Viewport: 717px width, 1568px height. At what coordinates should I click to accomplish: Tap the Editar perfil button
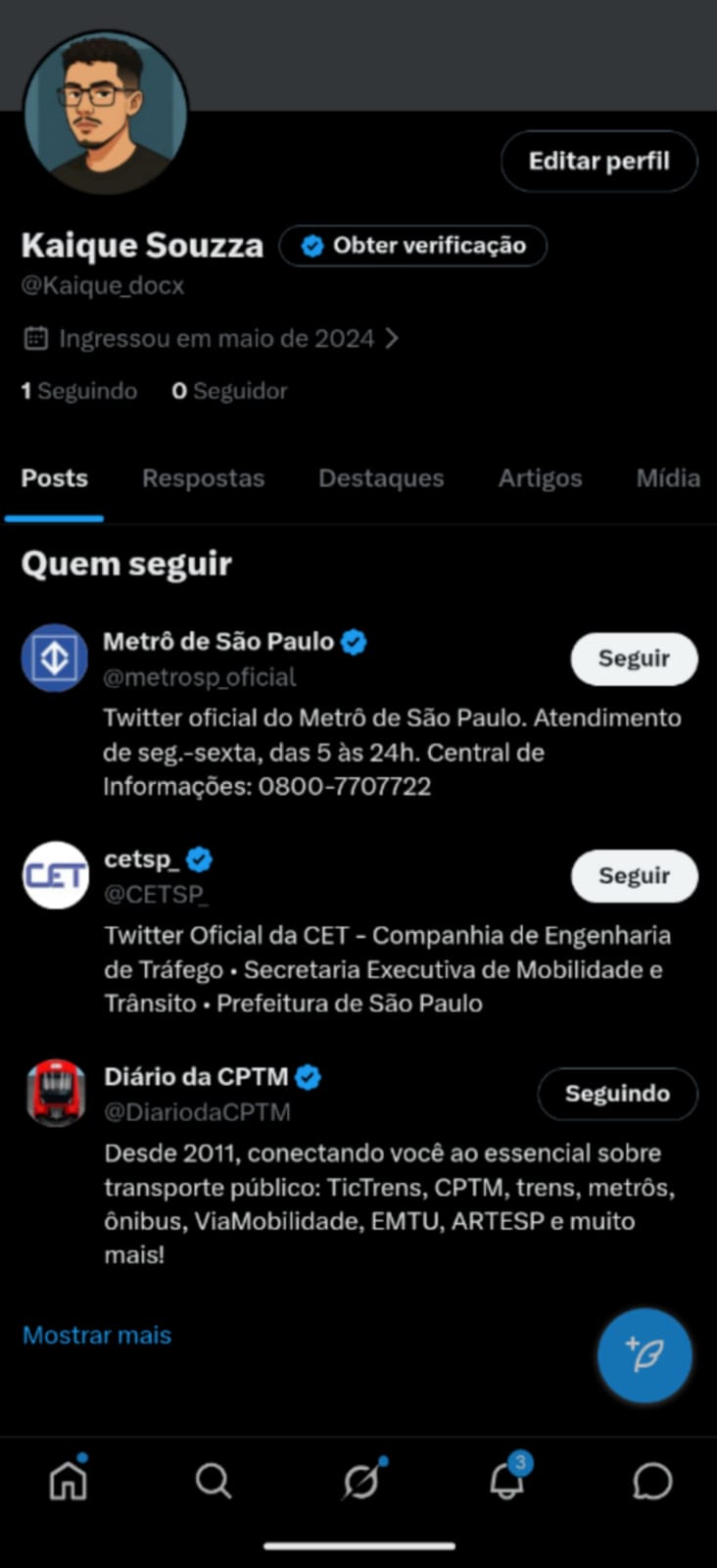click(598, 161)
